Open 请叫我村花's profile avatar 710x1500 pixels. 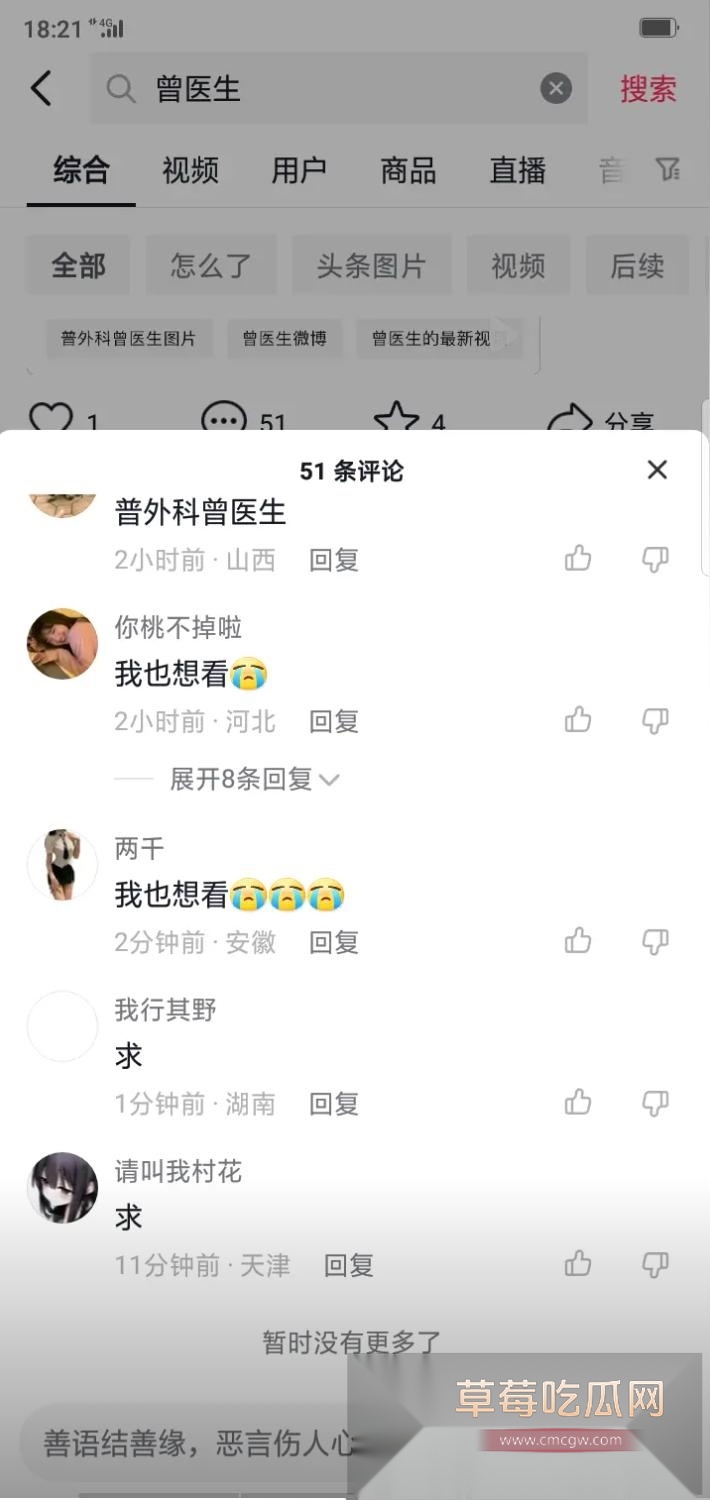(x=62, y=1188)
